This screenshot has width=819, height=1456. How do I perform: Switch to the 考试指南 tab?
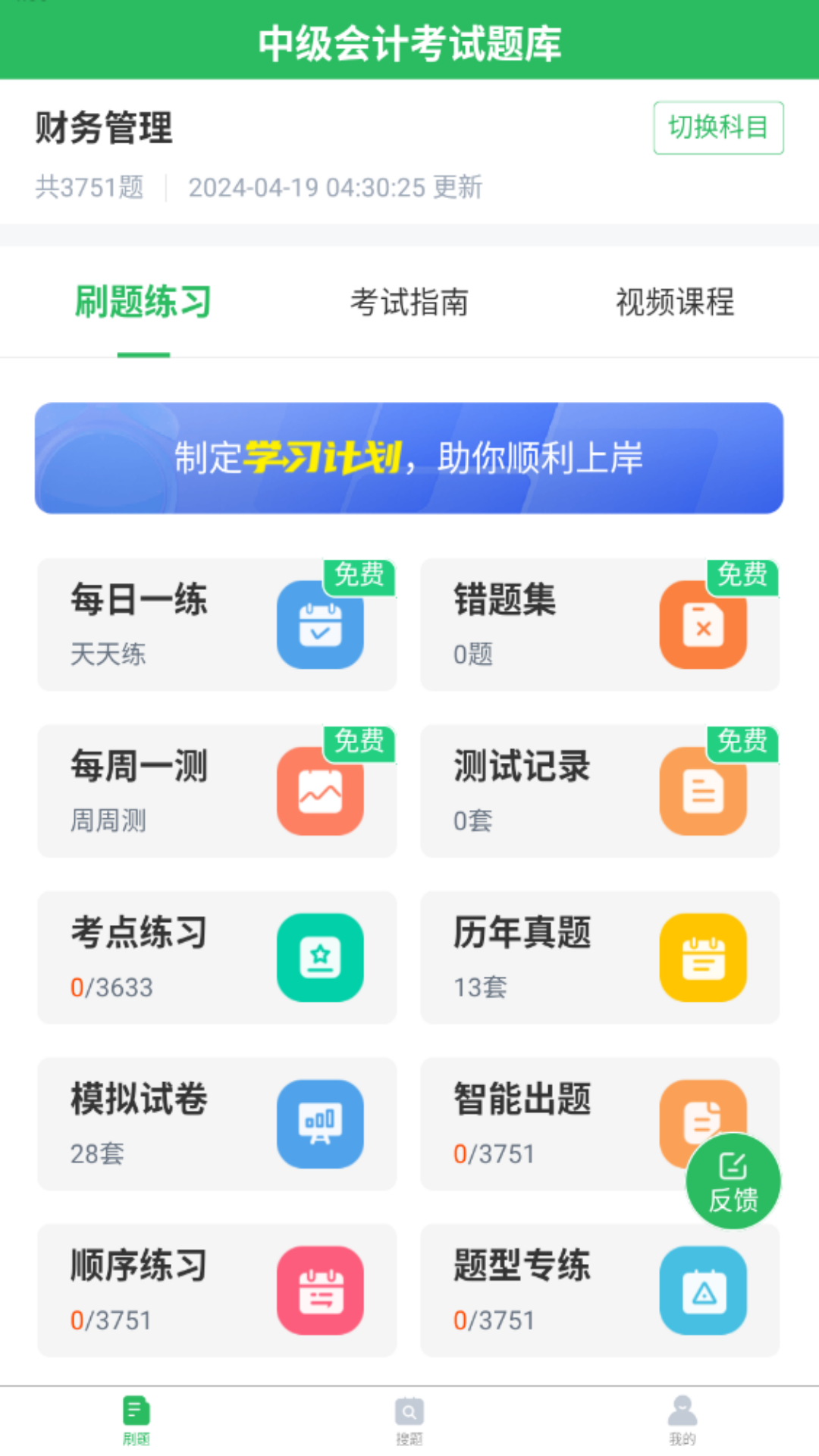(409, 302)
